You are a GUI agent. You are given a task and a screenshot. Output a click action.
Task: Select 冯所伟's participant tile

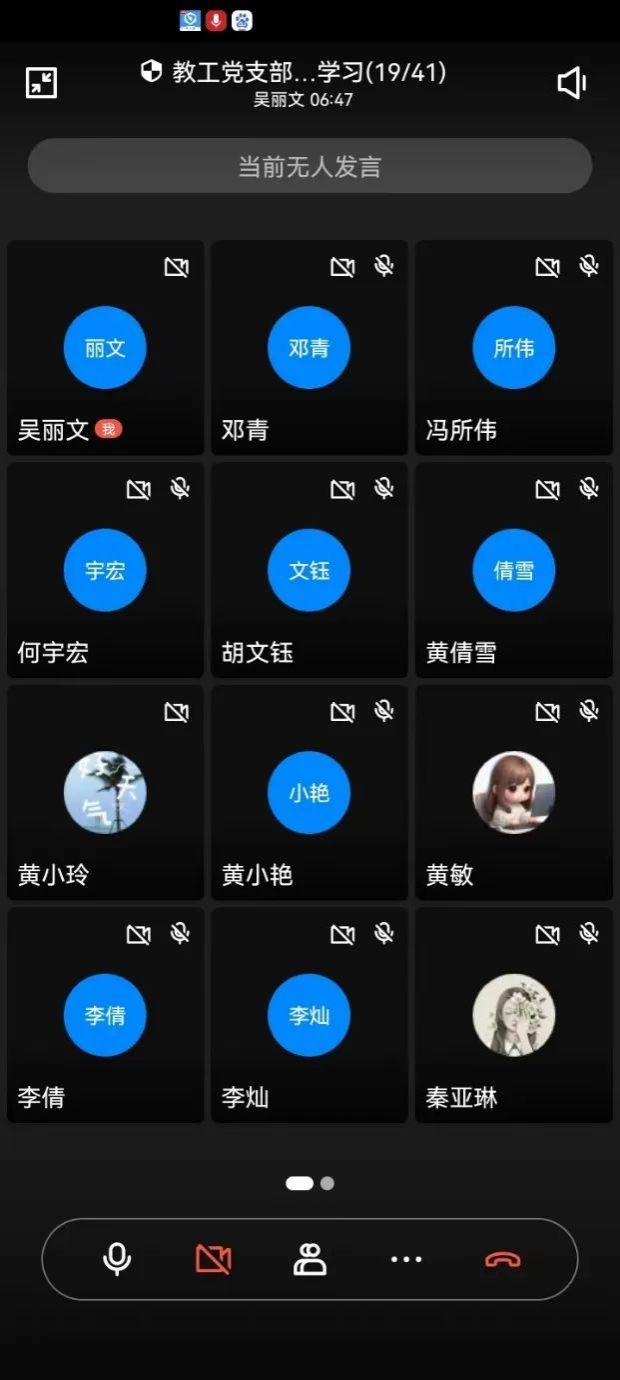click(x=514, y=348)
